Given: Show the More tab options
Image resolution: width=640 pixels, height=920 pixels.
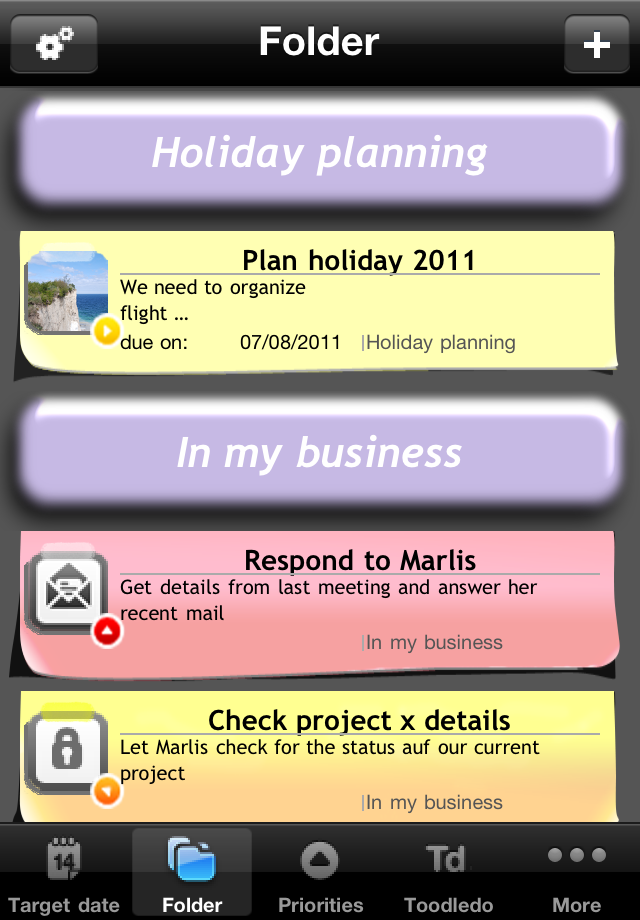Looking at the screenshot, I should coord(577,874).
